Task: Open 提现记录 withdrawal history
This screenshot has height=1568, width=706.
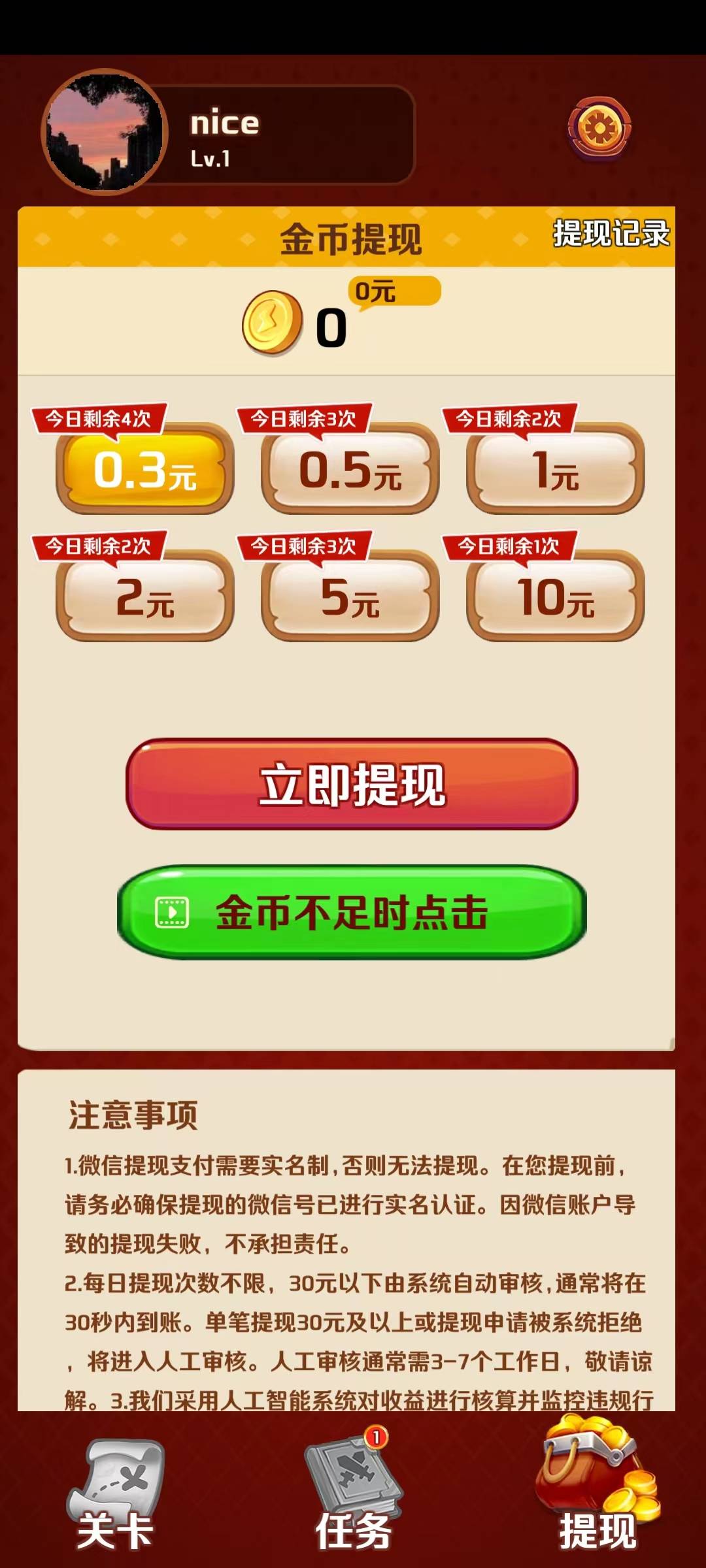Action: 611,234
